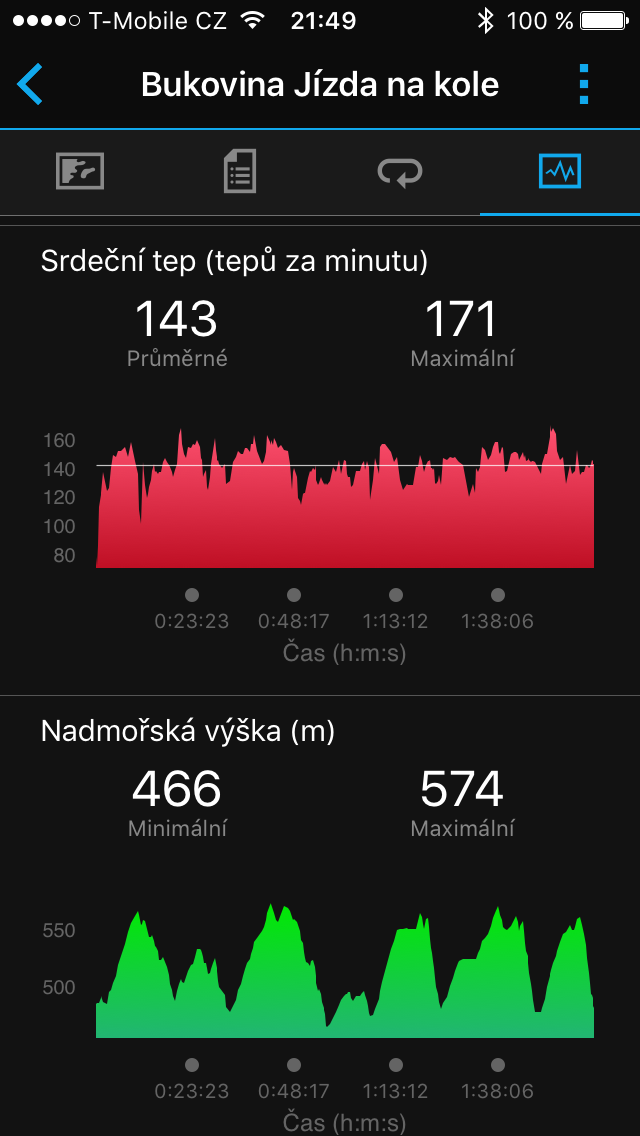Screen dimensions: 640x1136
Task: Switch to the map overview tab
Action: [80, 172]
